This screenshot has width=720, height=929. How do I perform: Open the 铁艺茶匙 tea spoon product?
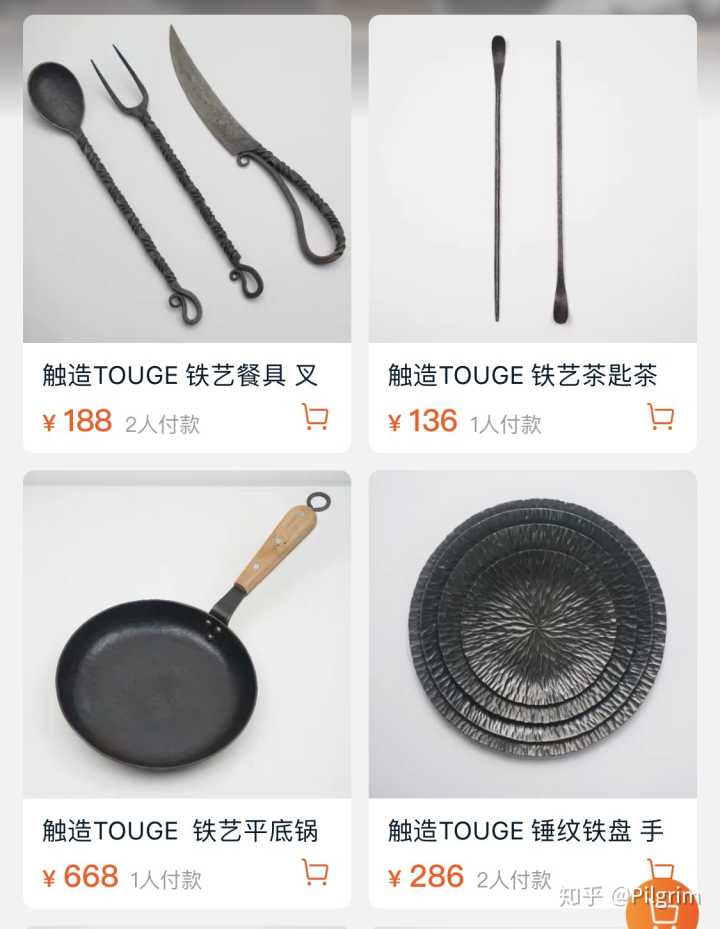[x=532, y=180]
